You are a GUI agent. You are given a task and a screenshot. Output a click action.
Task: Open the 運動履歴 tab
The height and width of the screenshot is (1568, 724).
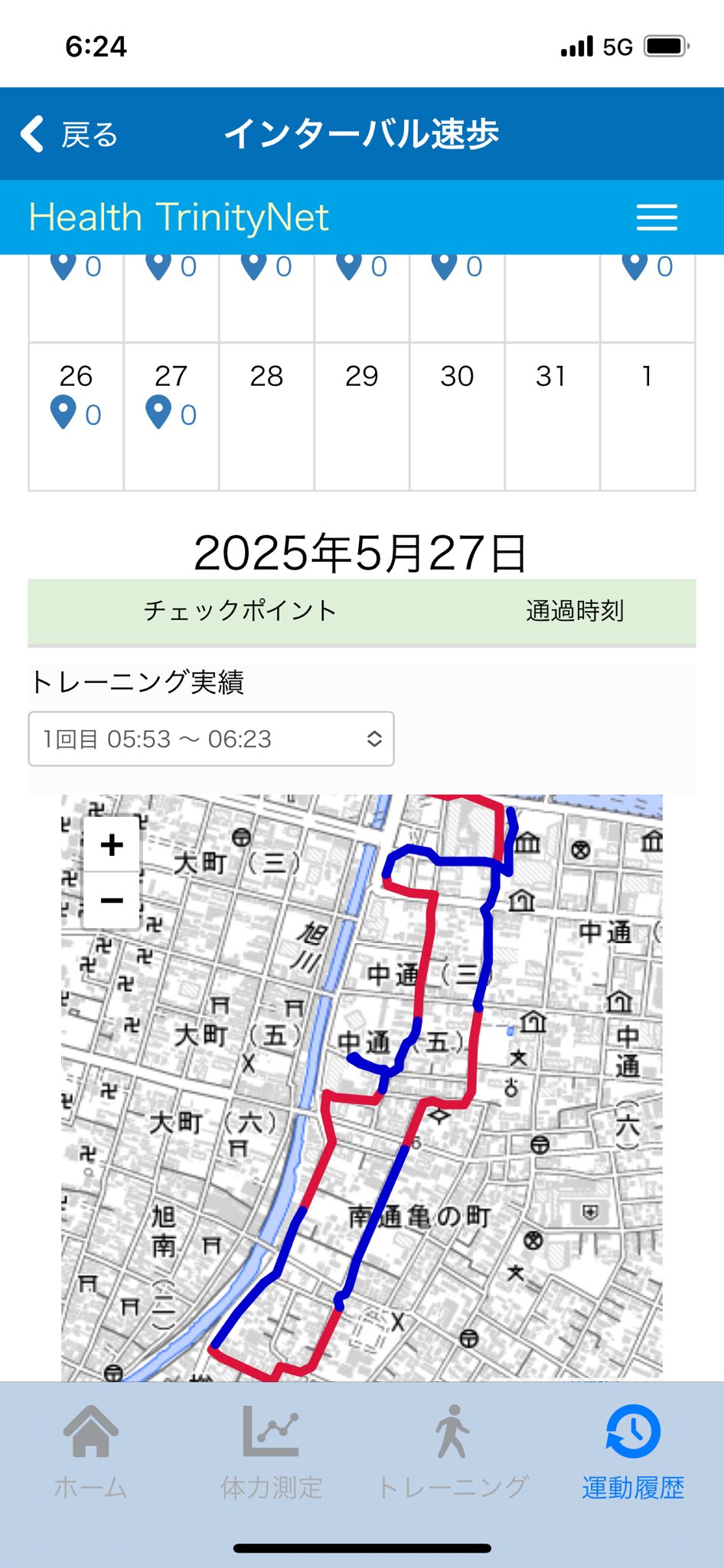pyautogui.click(x=633, y=1451)
